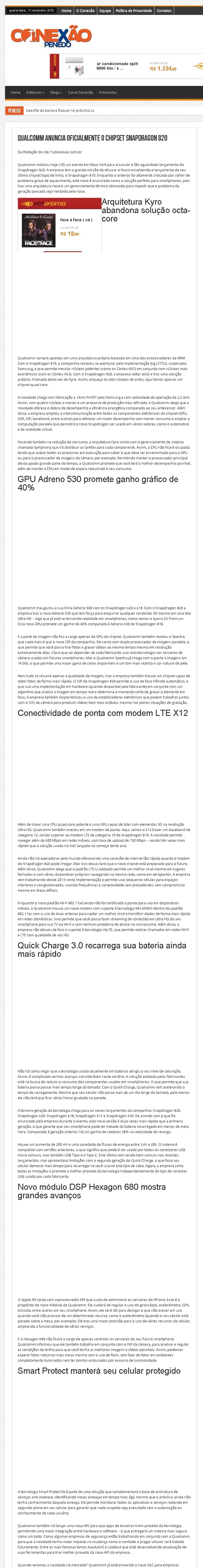
Task: Go to Canal Conexão section
Action: [x=80, y=93]
